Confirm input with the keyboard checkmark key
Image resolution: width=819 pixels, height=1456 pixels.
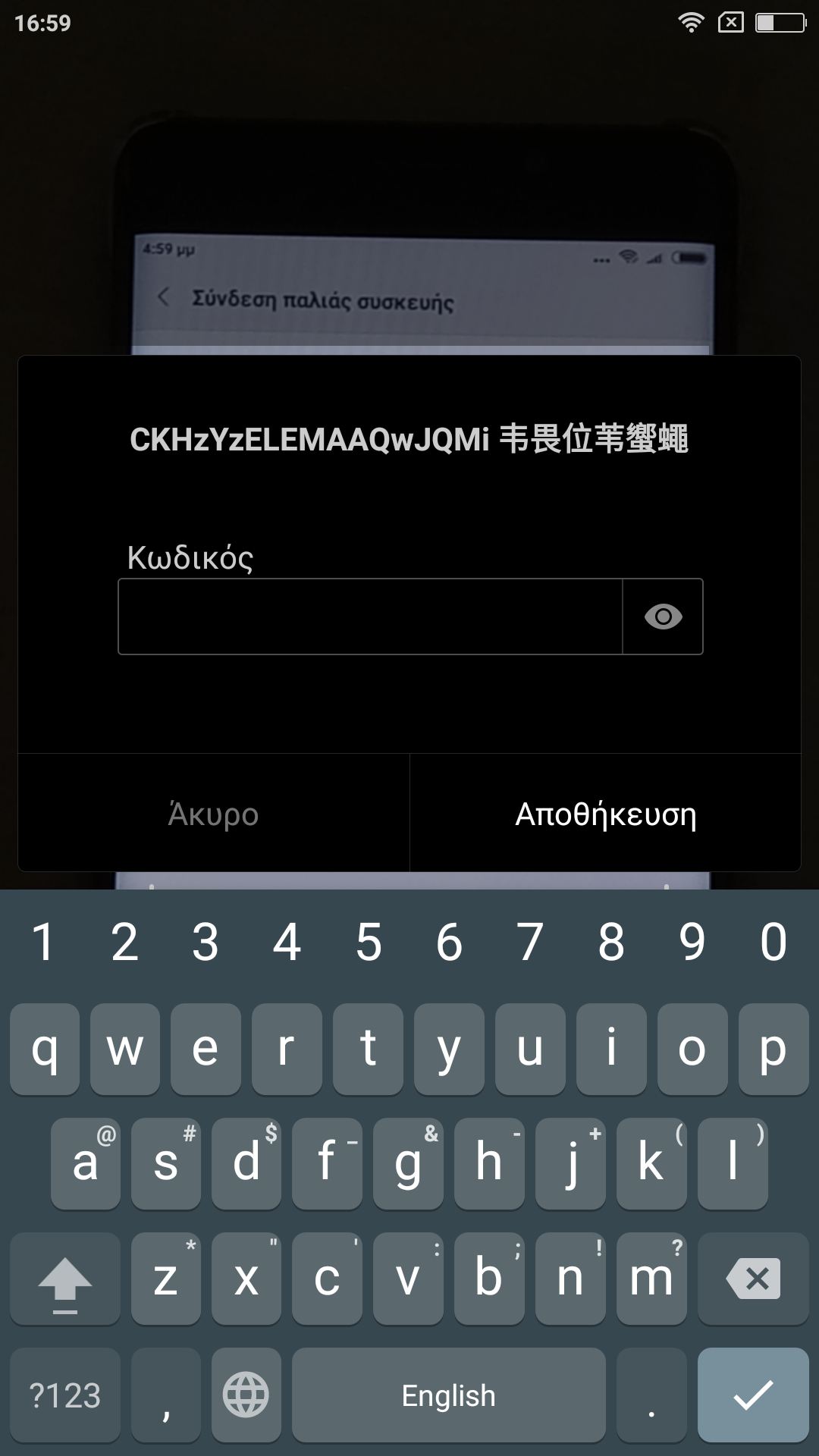[x=752, y=1395]
